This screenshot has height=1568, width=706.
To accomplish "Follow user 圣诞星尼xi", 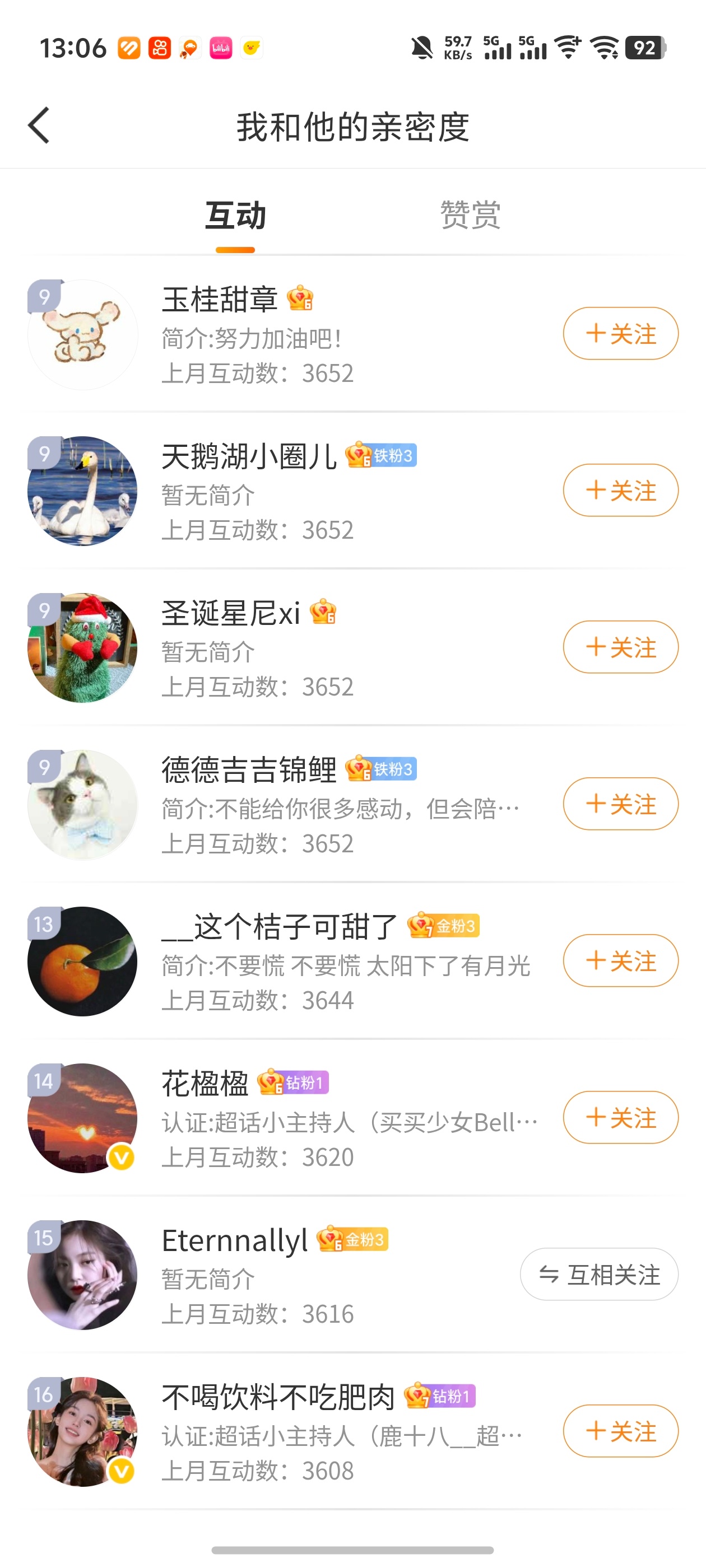I will tap(620, 647).
